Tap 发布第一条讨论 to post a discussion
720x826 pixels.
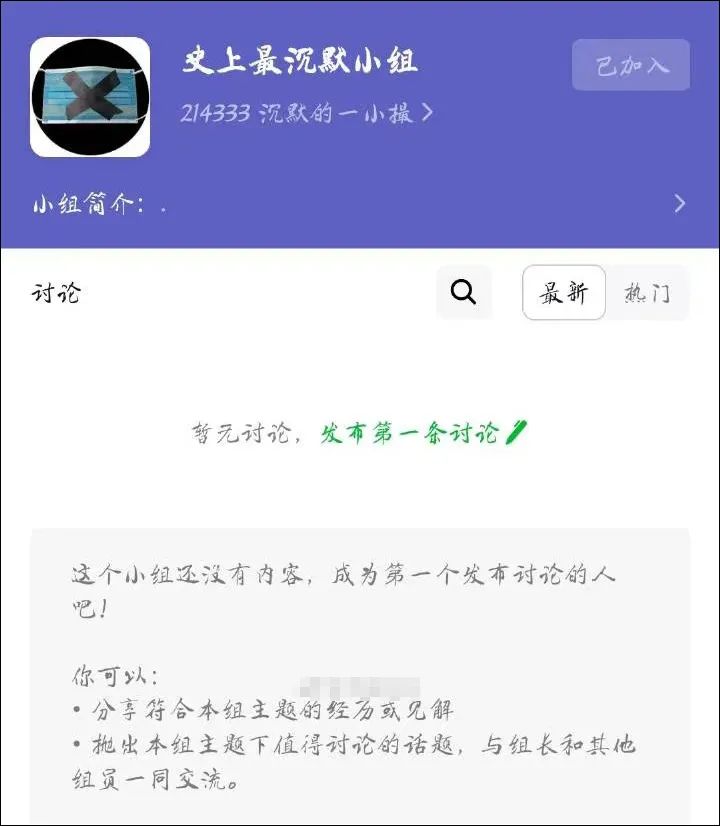[421, 433]
